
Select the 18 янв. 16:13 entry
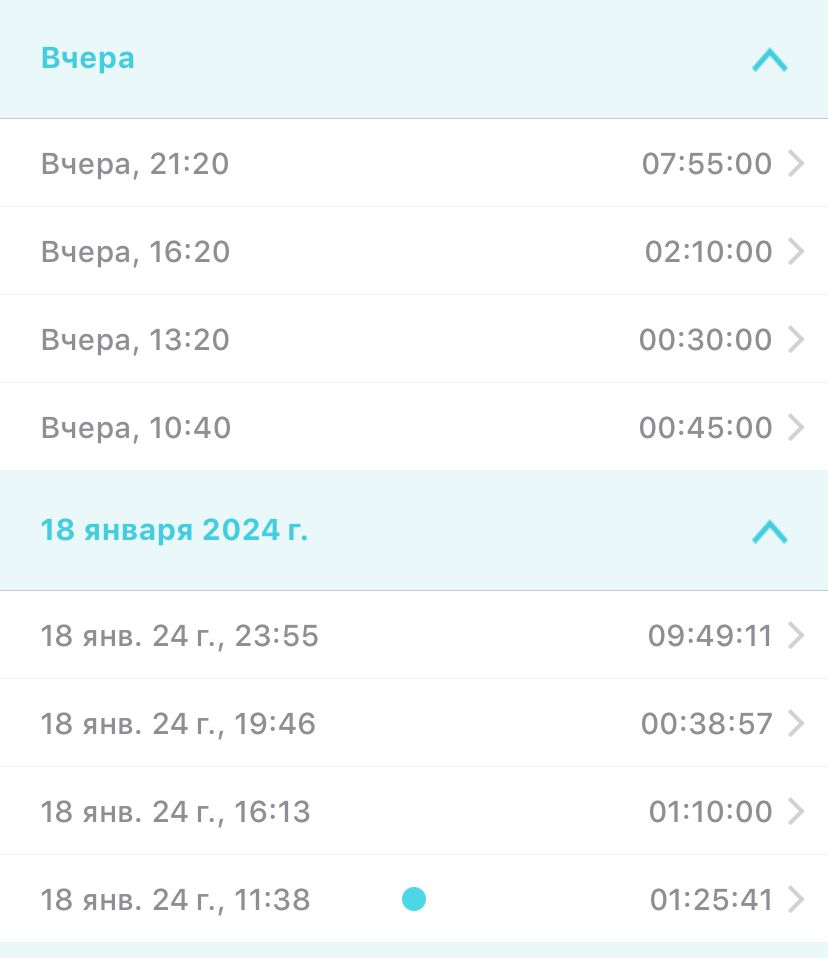[x=414, y=811]
